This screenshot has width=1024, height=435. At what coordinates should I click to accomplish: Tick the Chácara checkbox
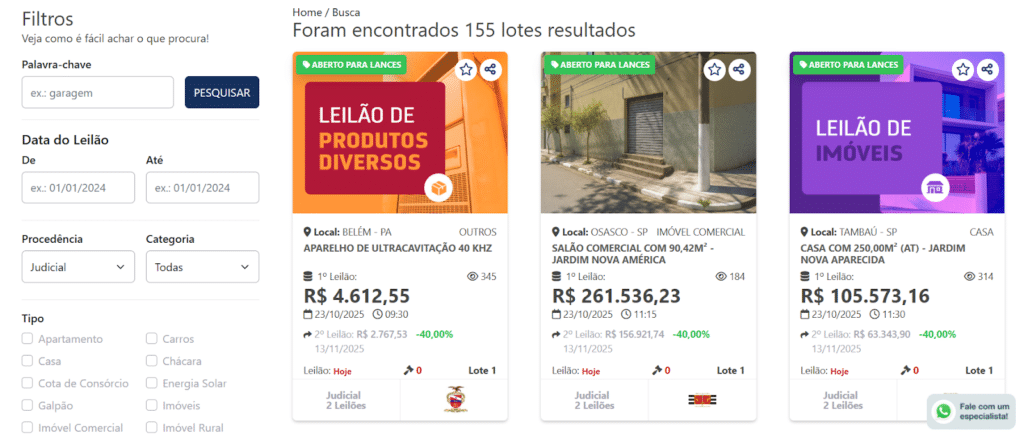click(x=152, y=361)
